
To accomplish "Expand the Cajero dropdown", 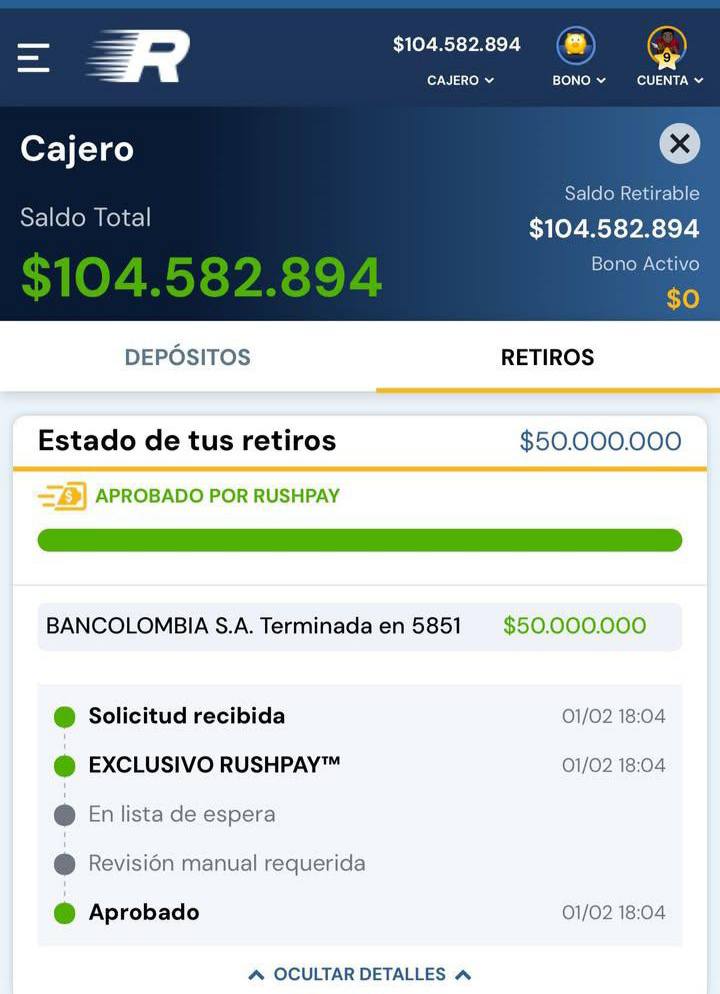I will click(460, 80).
